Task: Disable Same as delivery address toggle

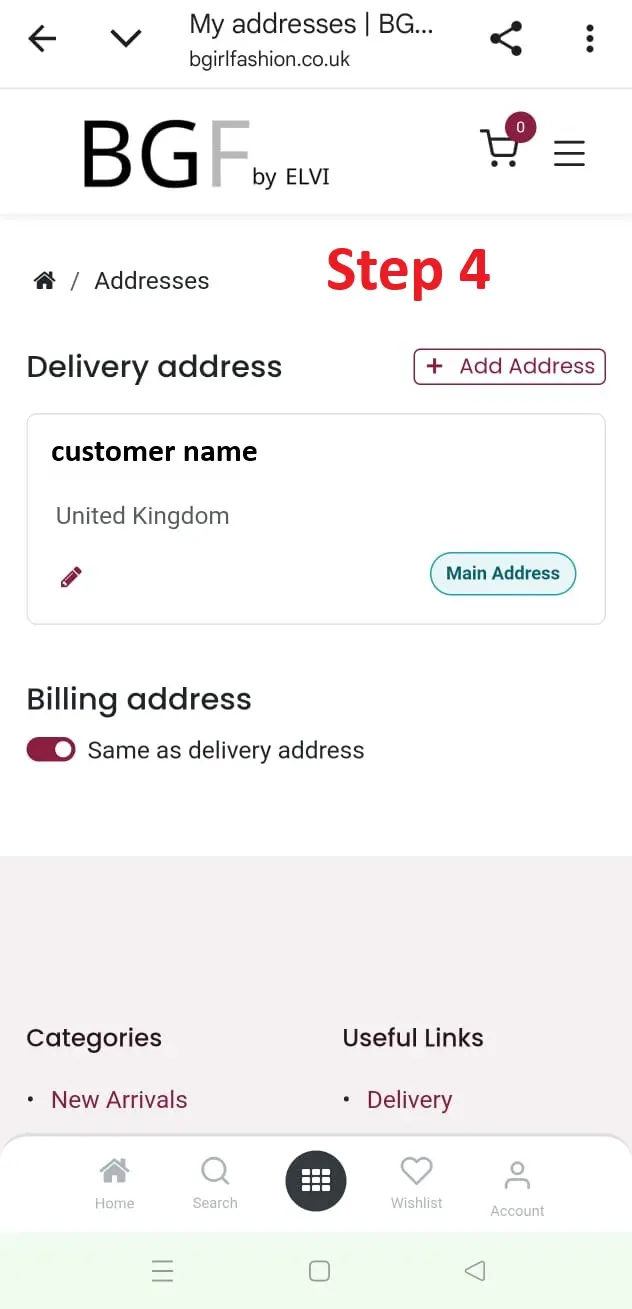Action: [51, 750]
